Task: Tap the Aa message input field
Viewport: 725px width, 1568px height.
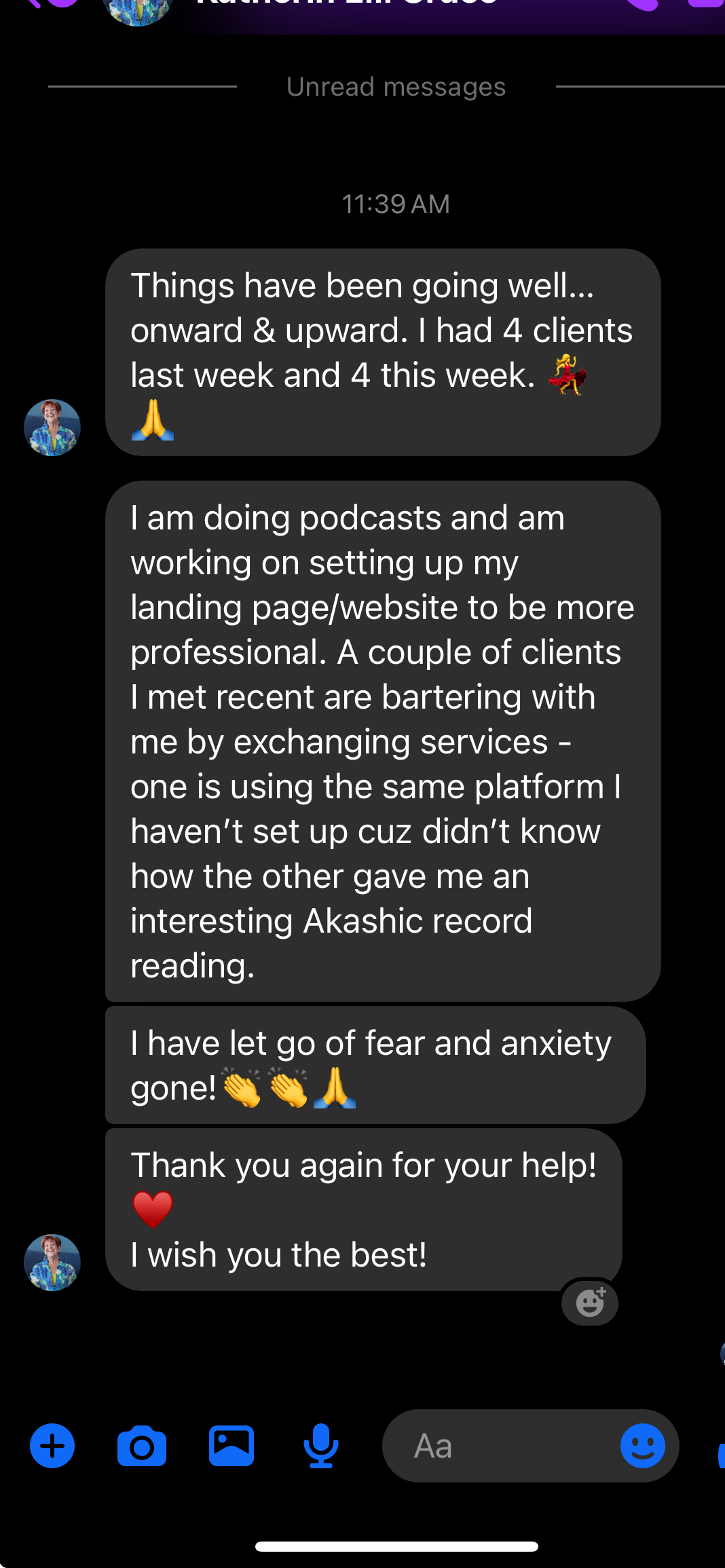Action: pyautogui.click(x=502, y=1446)
